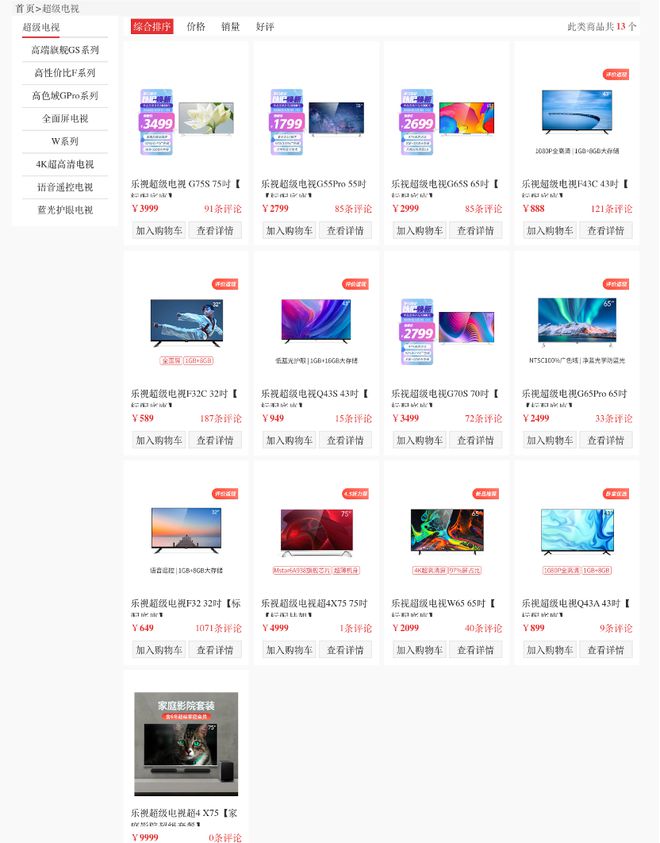Image resolution: width=660 pixels, height=843 pixels.
Task: Open the 高性价比F系列 category
Action: point(65,73)
